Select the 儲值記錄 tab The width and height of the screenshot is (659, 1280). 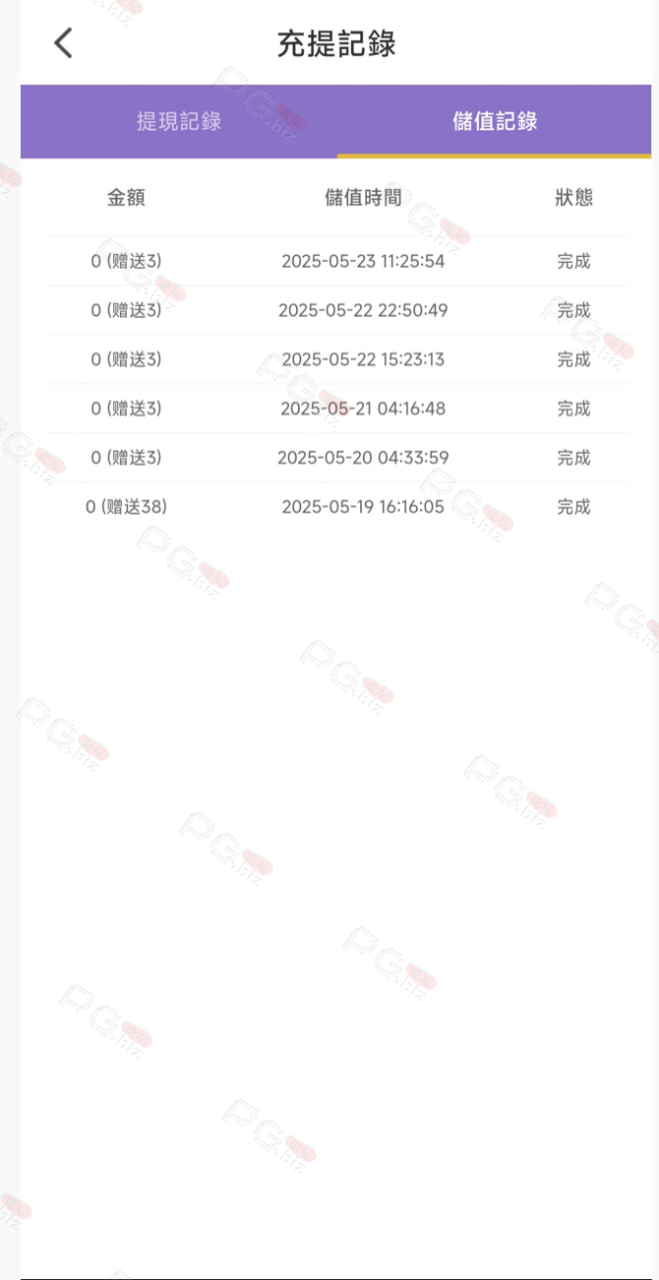point(495,122)
